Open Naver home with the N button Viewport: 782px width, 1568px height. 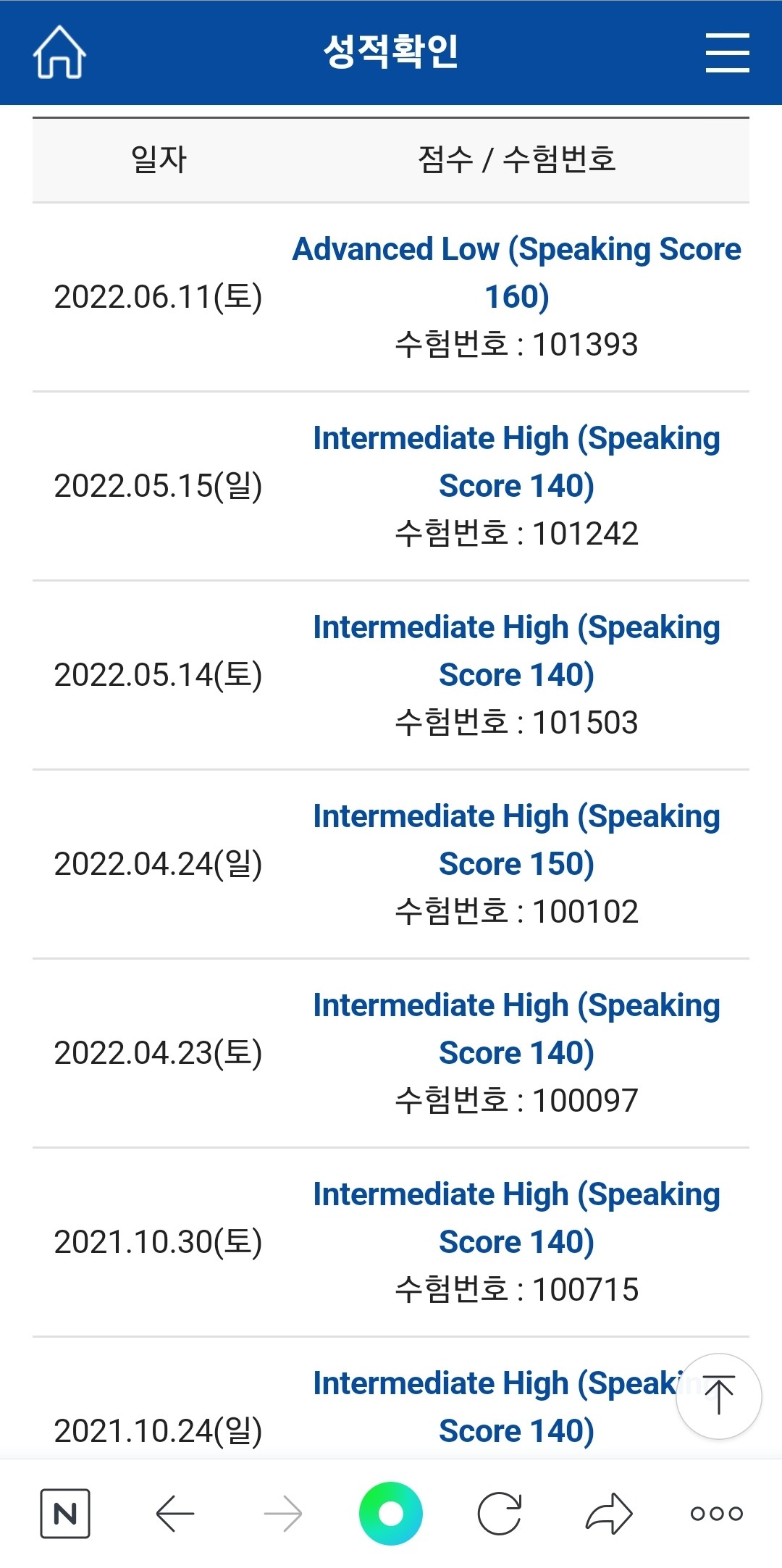tap(65, 1513)
